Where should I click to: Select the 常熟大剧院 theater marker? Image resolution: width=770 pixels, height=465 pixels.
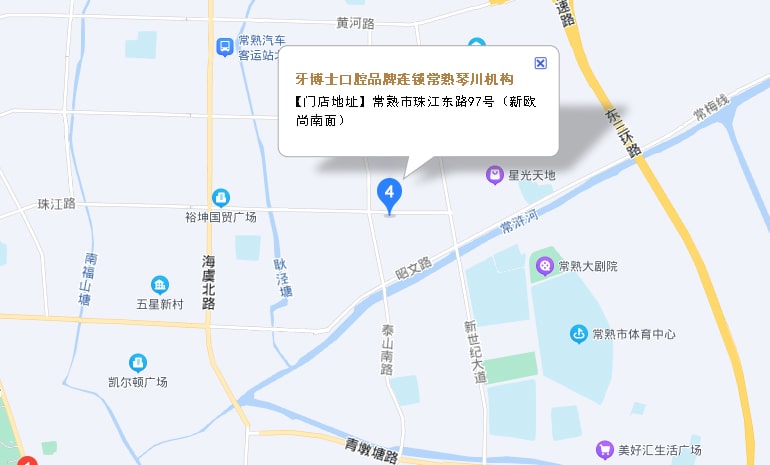pyautogui.click(x=544, y=266)
